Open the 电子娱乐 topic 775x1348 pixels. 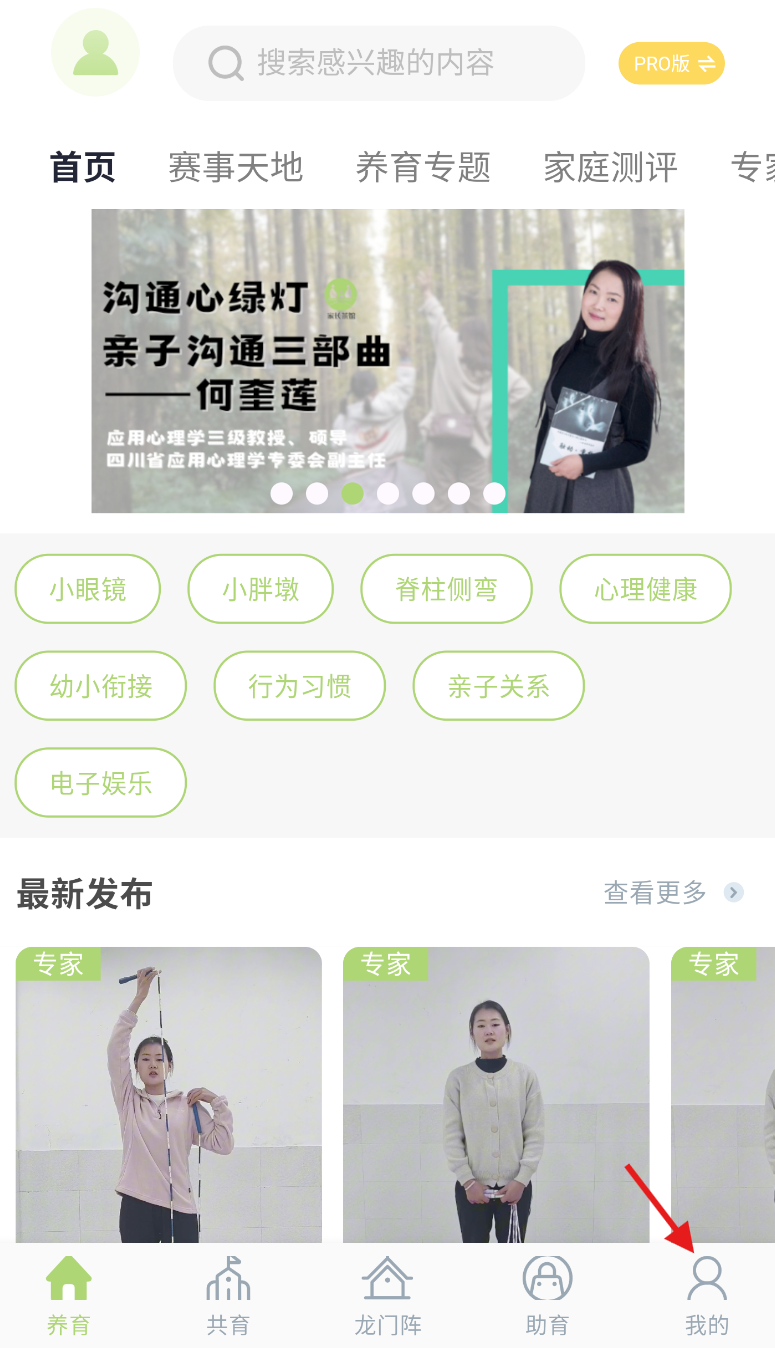pos(101,783)
